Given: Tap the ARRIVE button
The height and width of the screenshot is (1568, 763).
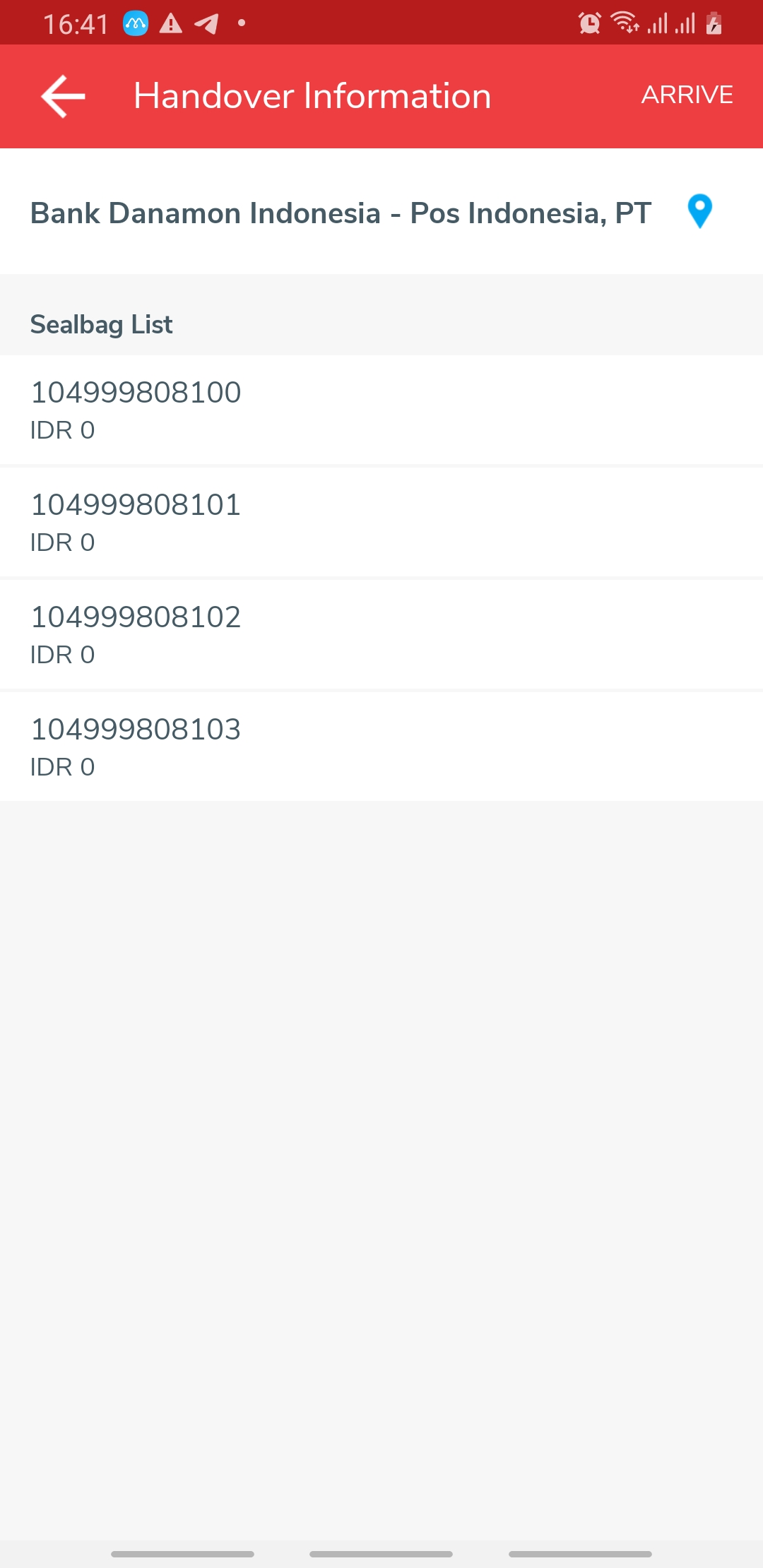Looking at the screenshot, I should pyautogui.click(x=687, y=95).
